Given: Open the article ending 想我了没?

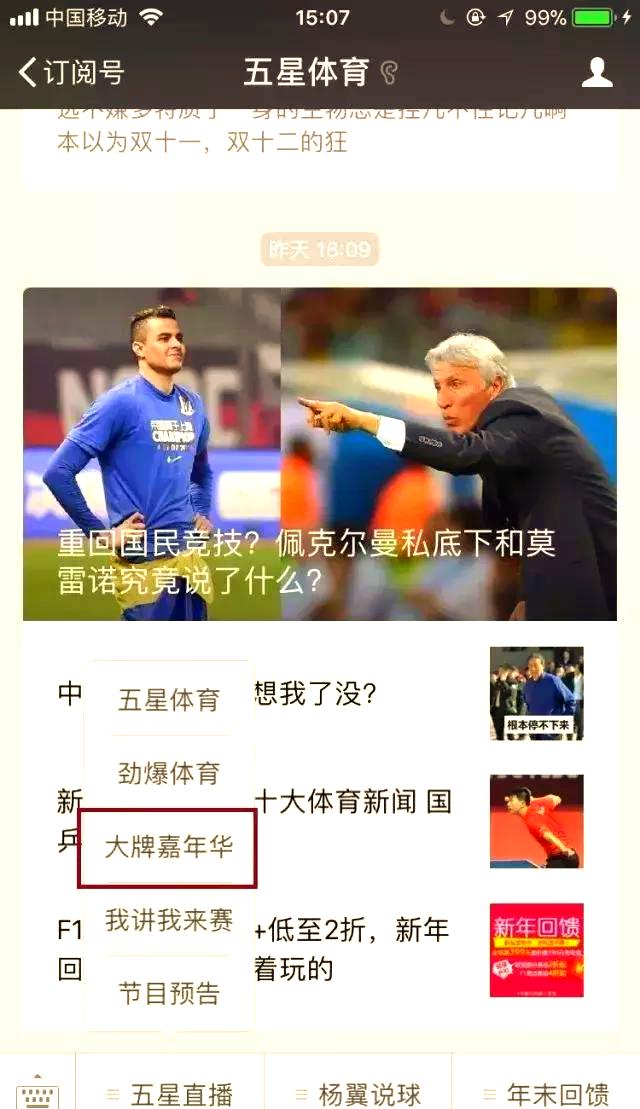Looking at the screenshot, I should tap(330, 694).
